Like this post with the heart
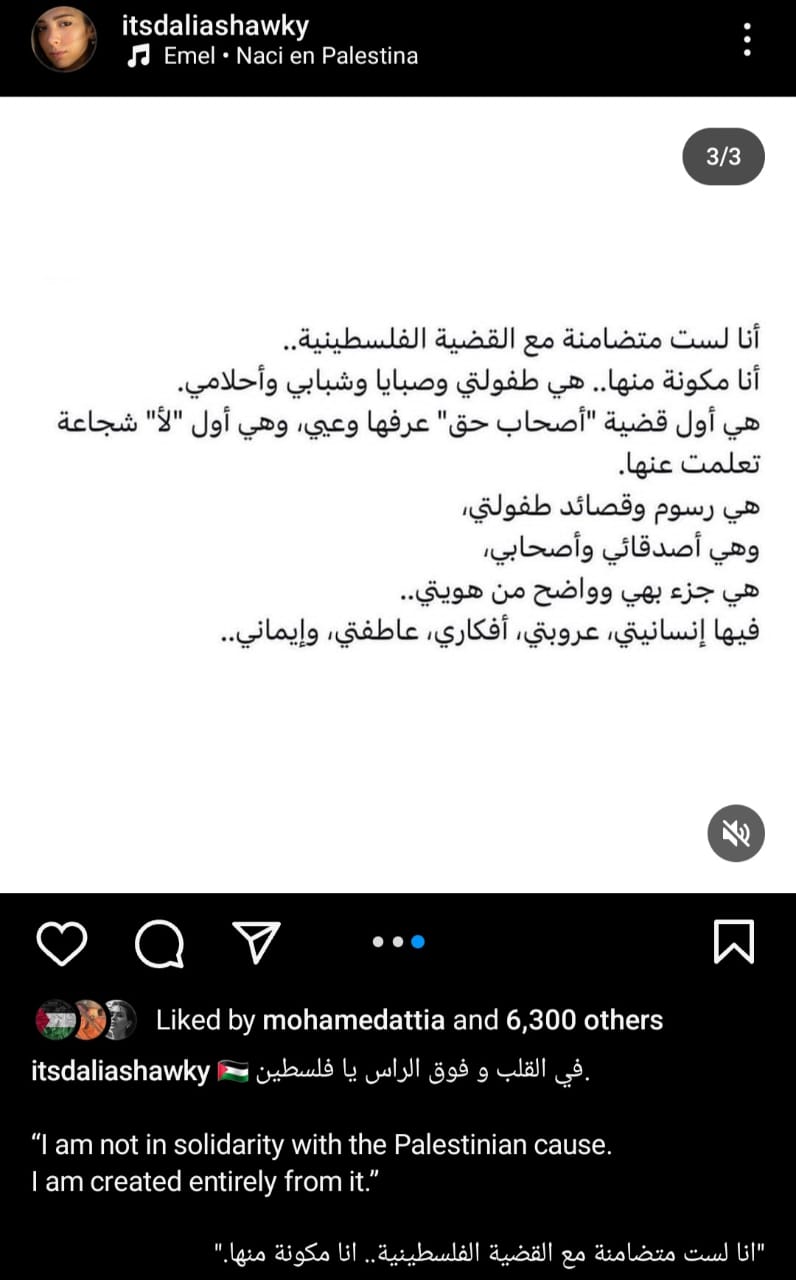Viewport: 796px width, 1280px height. coord(62,942)
